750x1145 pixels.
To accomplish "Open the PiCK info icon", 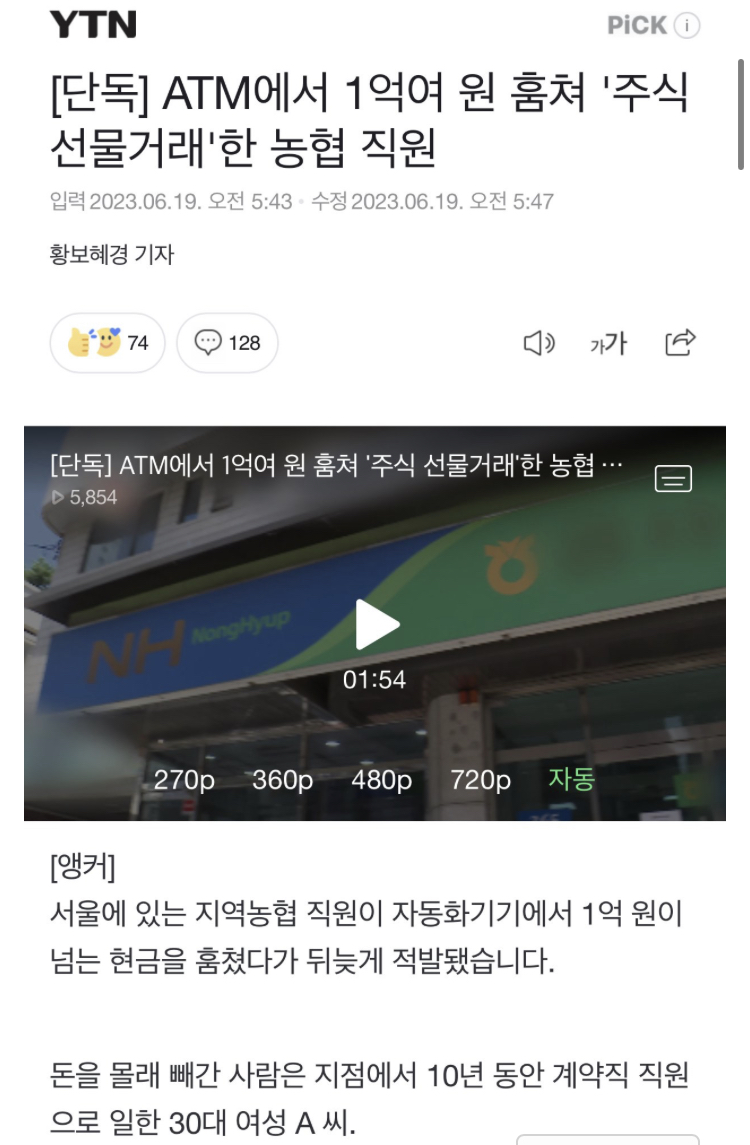I will [688, 26].
